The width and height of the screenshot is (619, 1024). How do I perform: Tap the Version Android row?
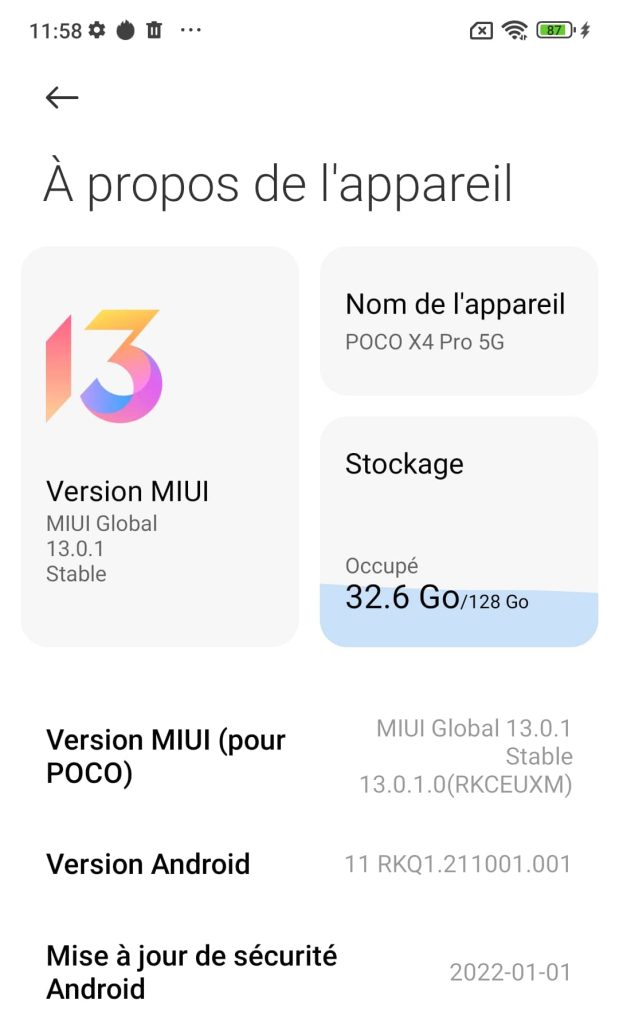click(310, 864)
